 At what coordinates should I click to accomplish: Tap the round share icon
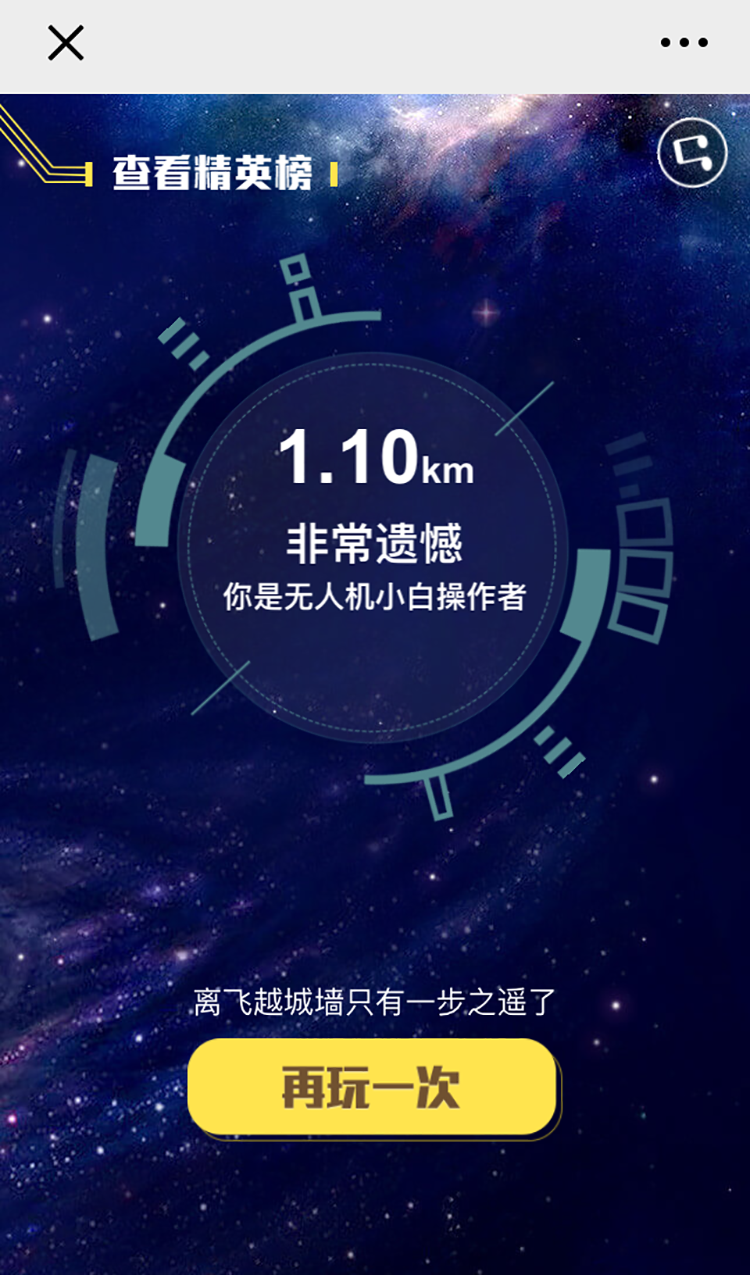point(692,152)
